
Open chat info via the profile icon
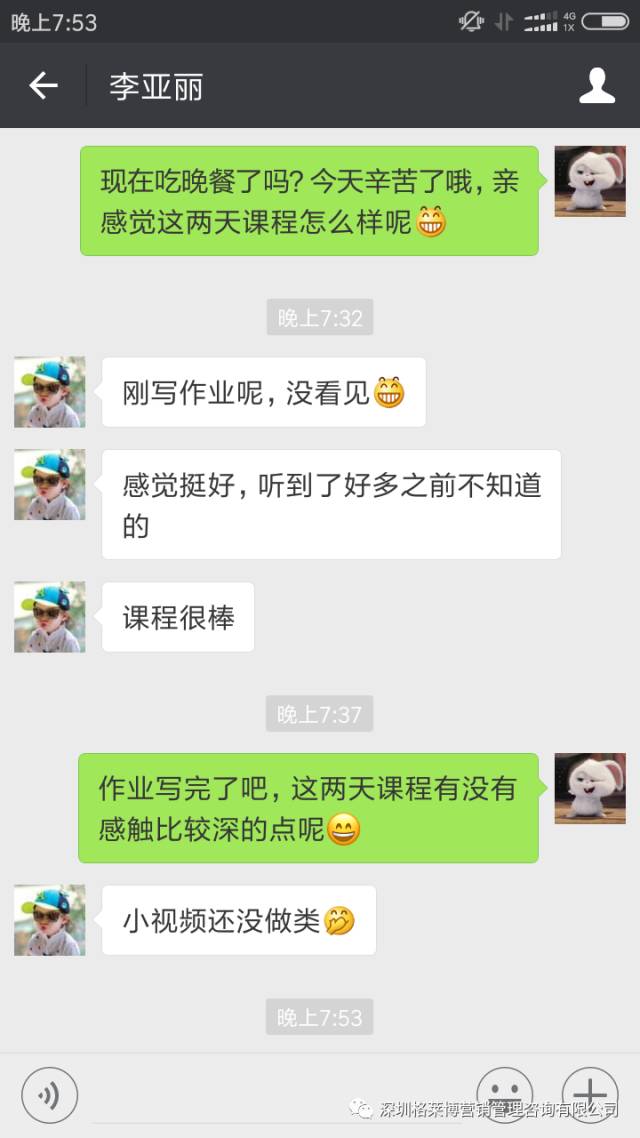[x=597, y=86]
